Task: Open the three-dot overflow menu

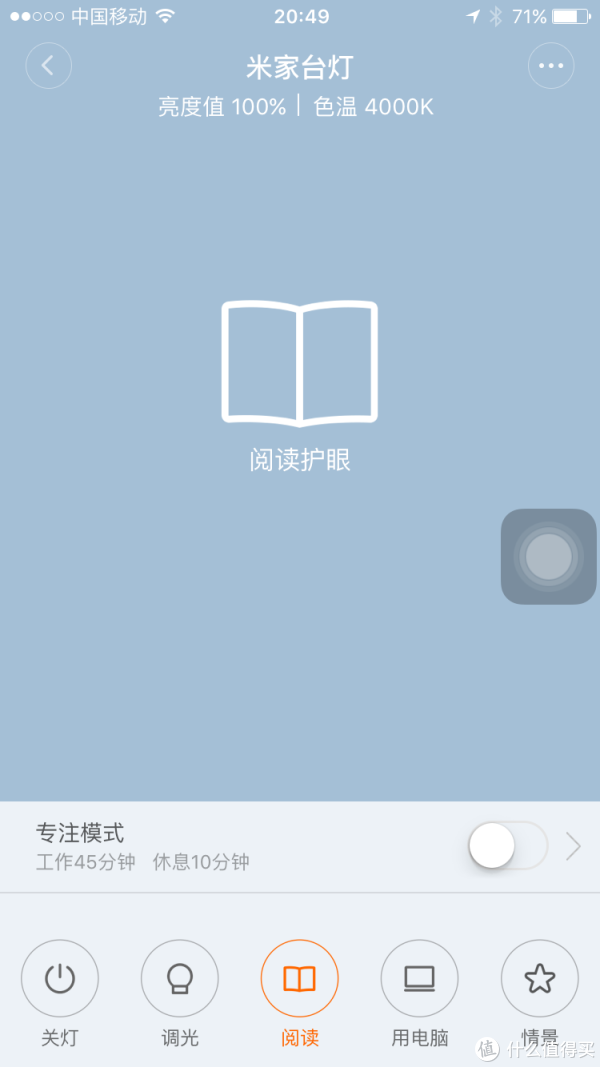Action: coord(551,66)
